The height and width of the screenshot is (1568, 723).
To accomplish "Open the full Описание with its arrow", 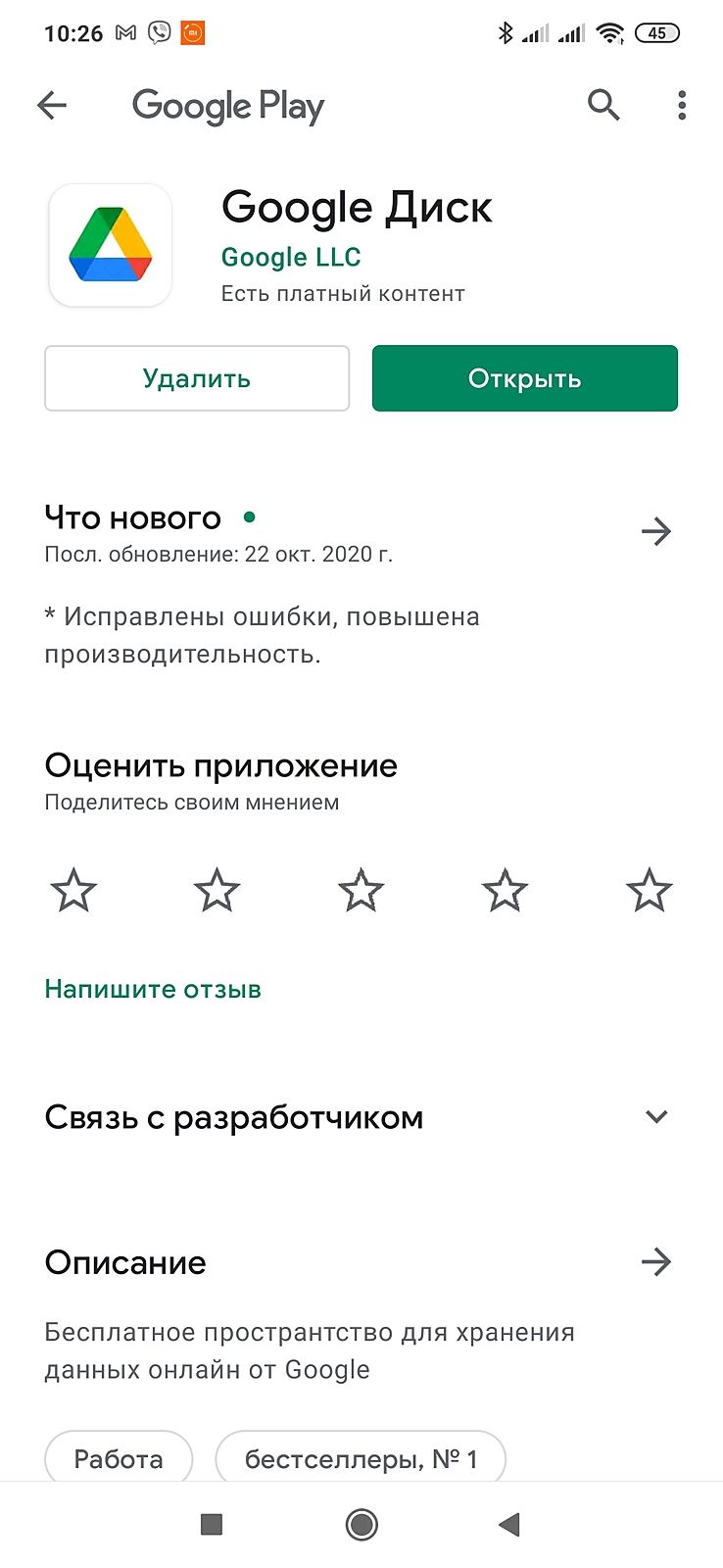I will click(655, 1262).
